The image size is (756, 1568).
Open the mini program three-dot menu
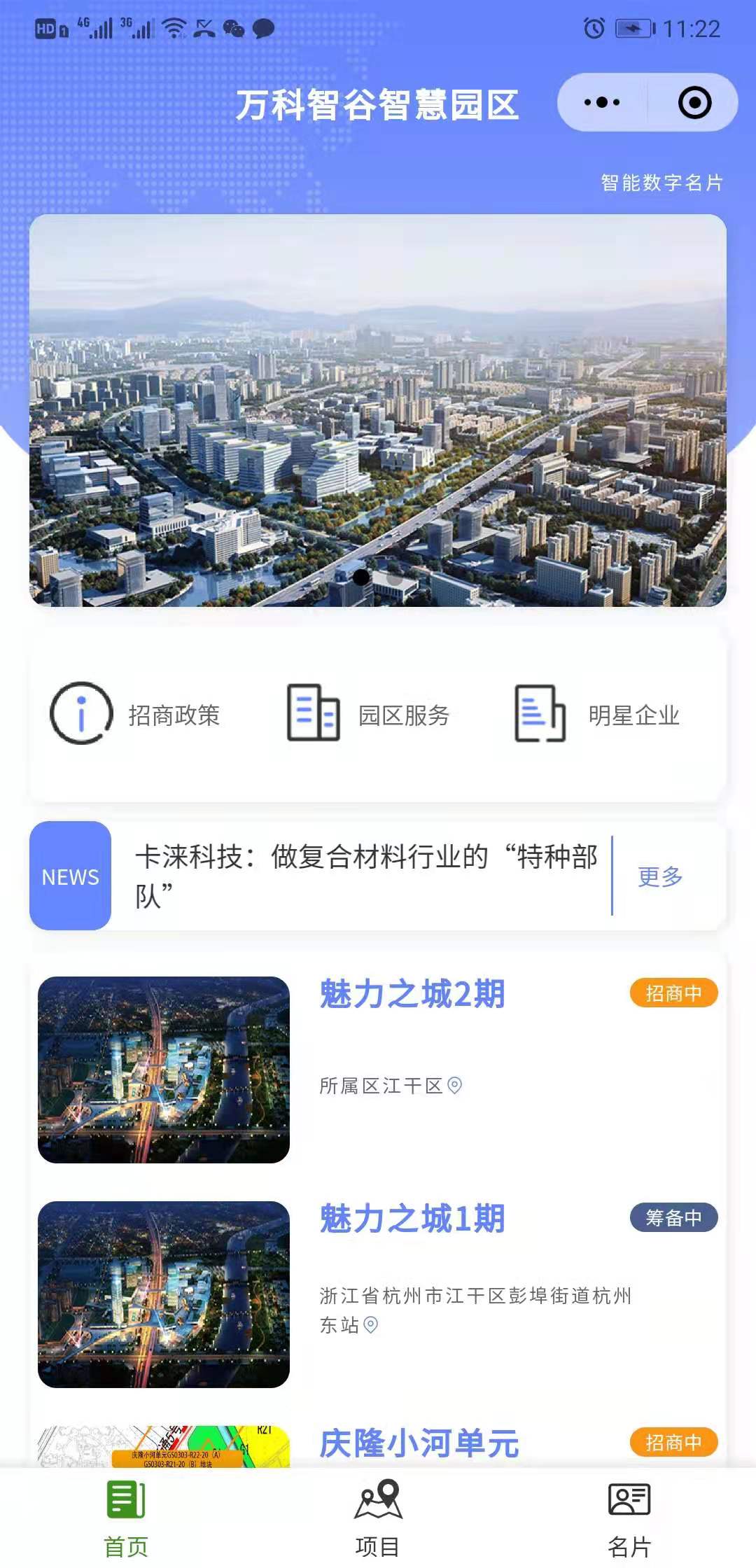point(602,103)
